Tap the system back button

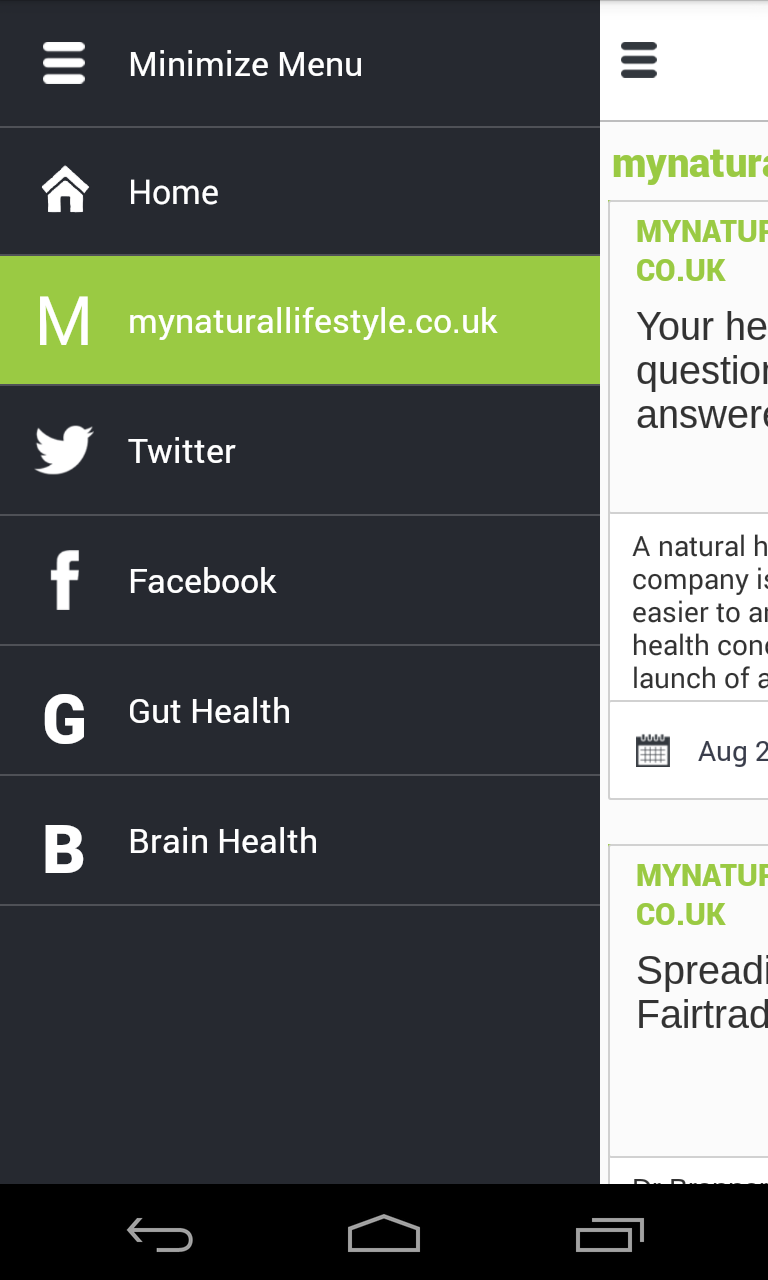click(160, 1234)
